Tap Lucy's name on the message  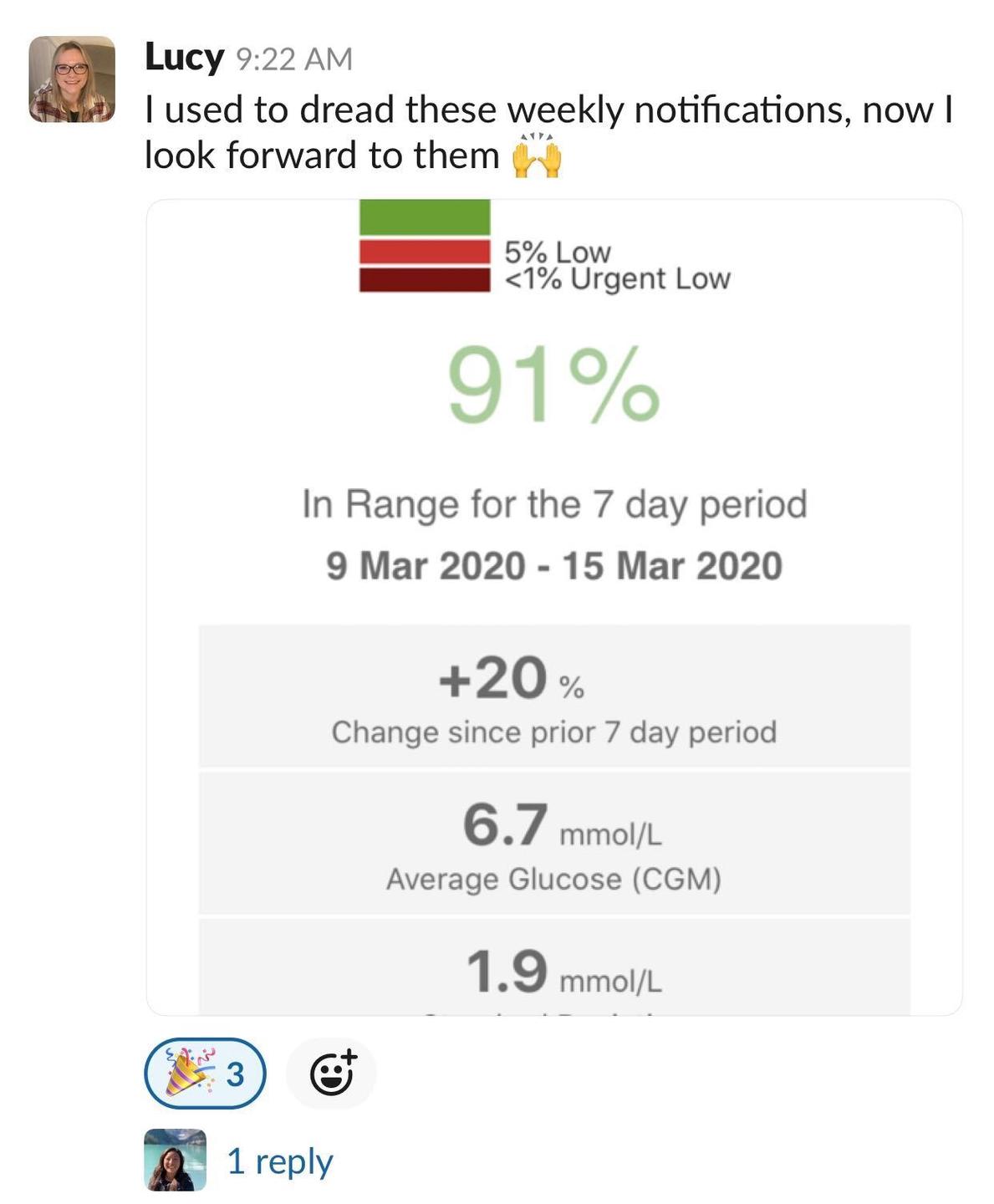[184, 58]
